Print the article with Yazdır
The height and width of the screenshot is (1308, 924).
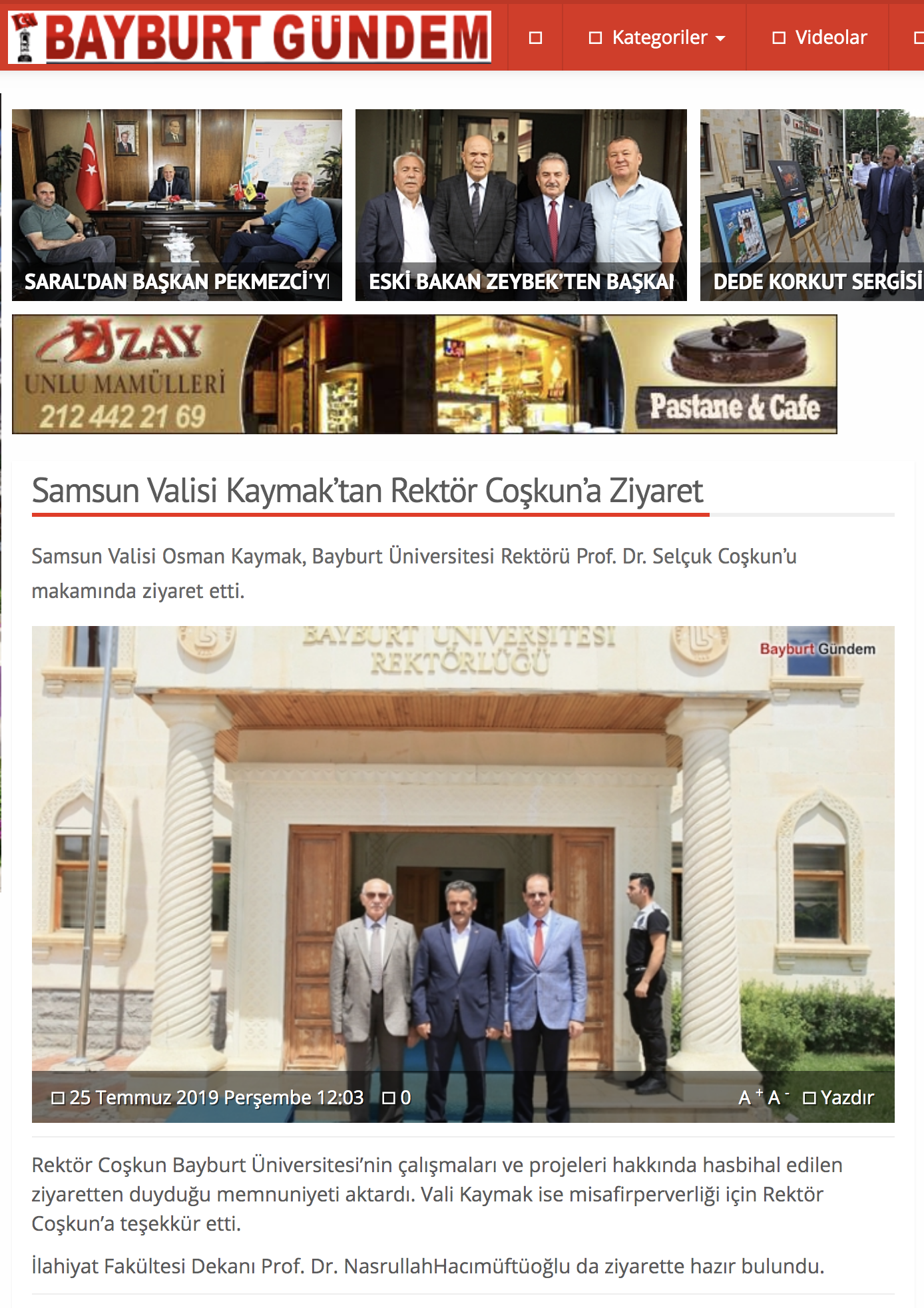click(839, 1098)
